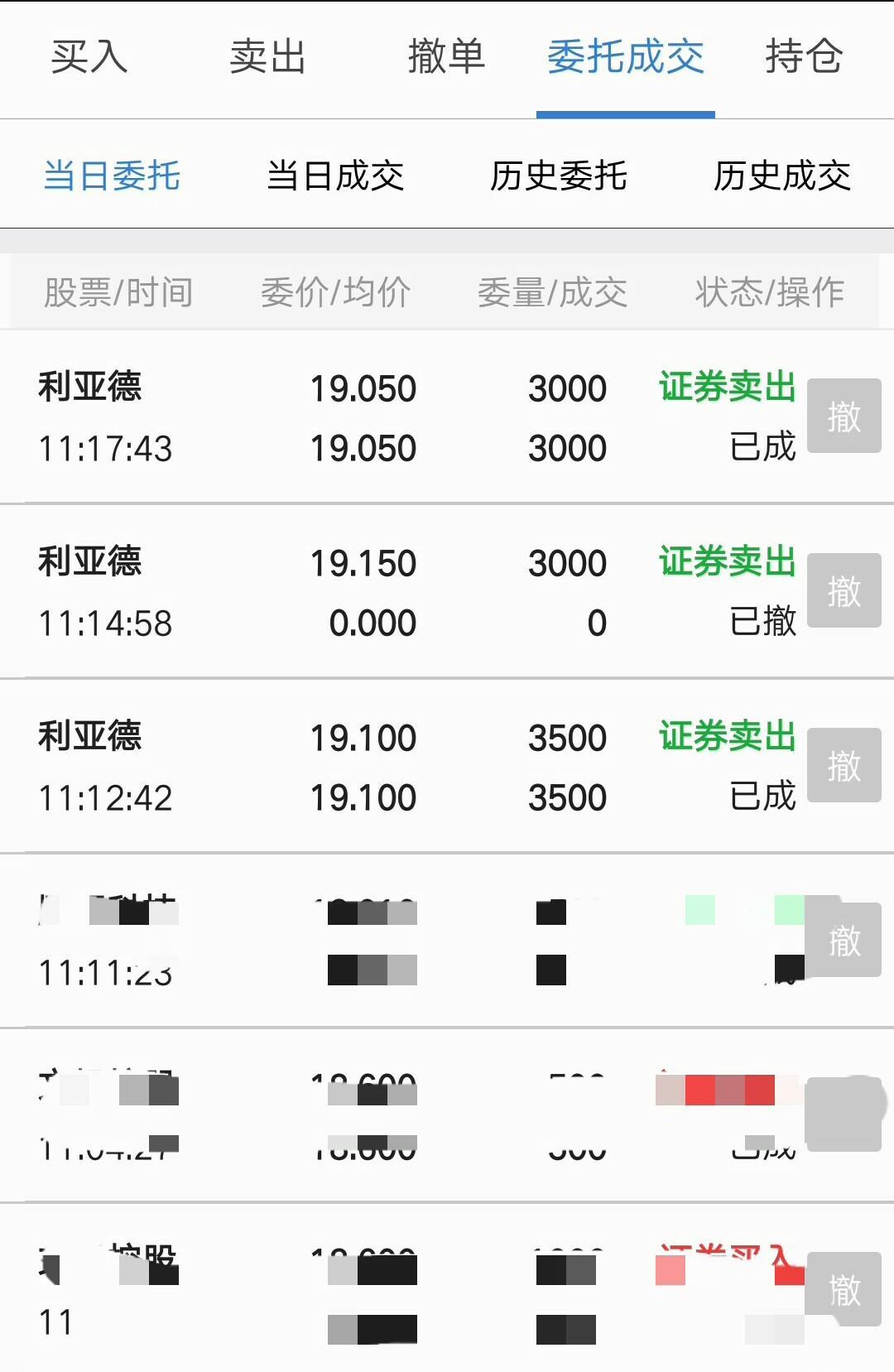Click the 委价/均价 column header
This screenshot has height=1372, width=894.
tap(334, 291)
